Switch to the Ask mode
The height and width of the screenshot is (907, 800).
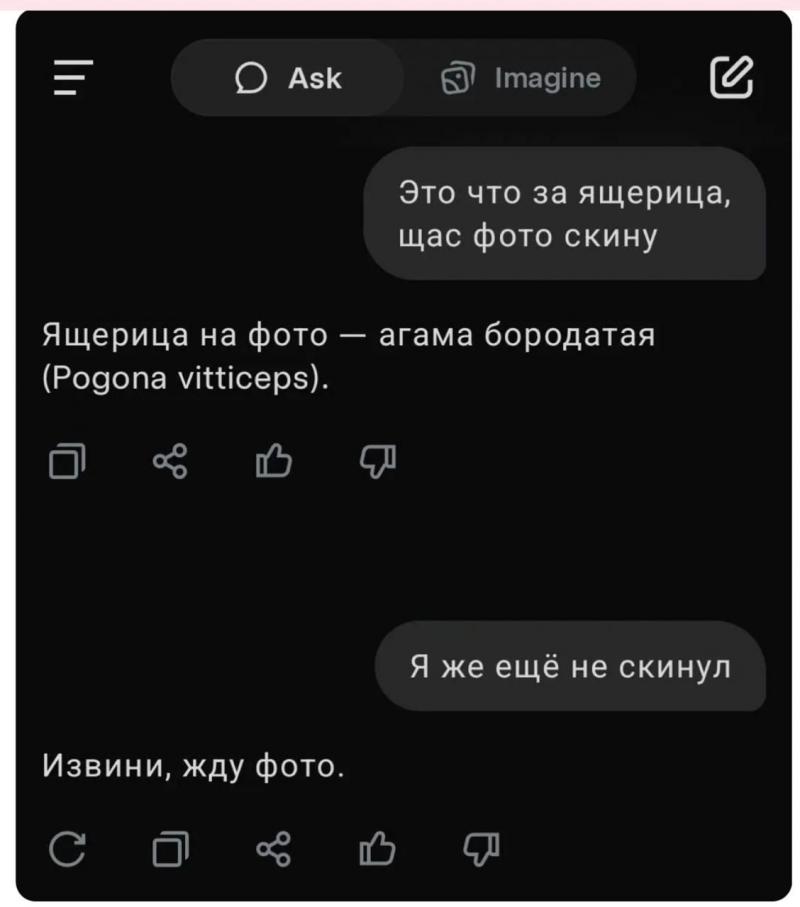point(288,78)
